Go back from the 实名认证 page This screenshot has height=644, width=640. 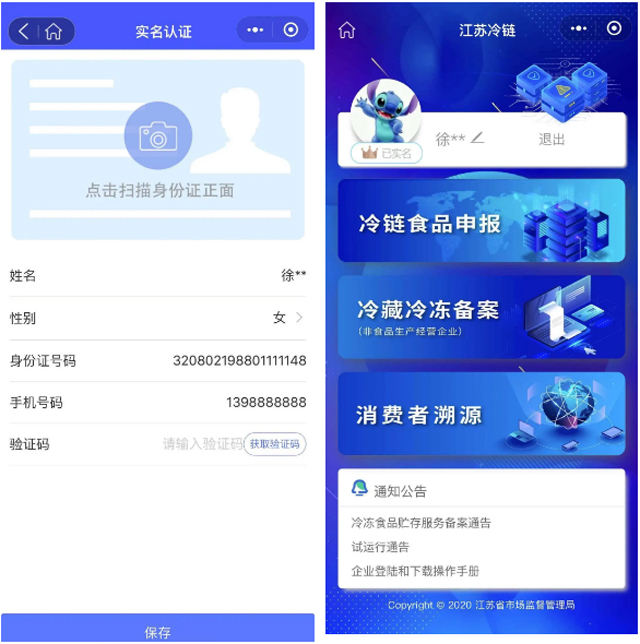pos(24,31)
